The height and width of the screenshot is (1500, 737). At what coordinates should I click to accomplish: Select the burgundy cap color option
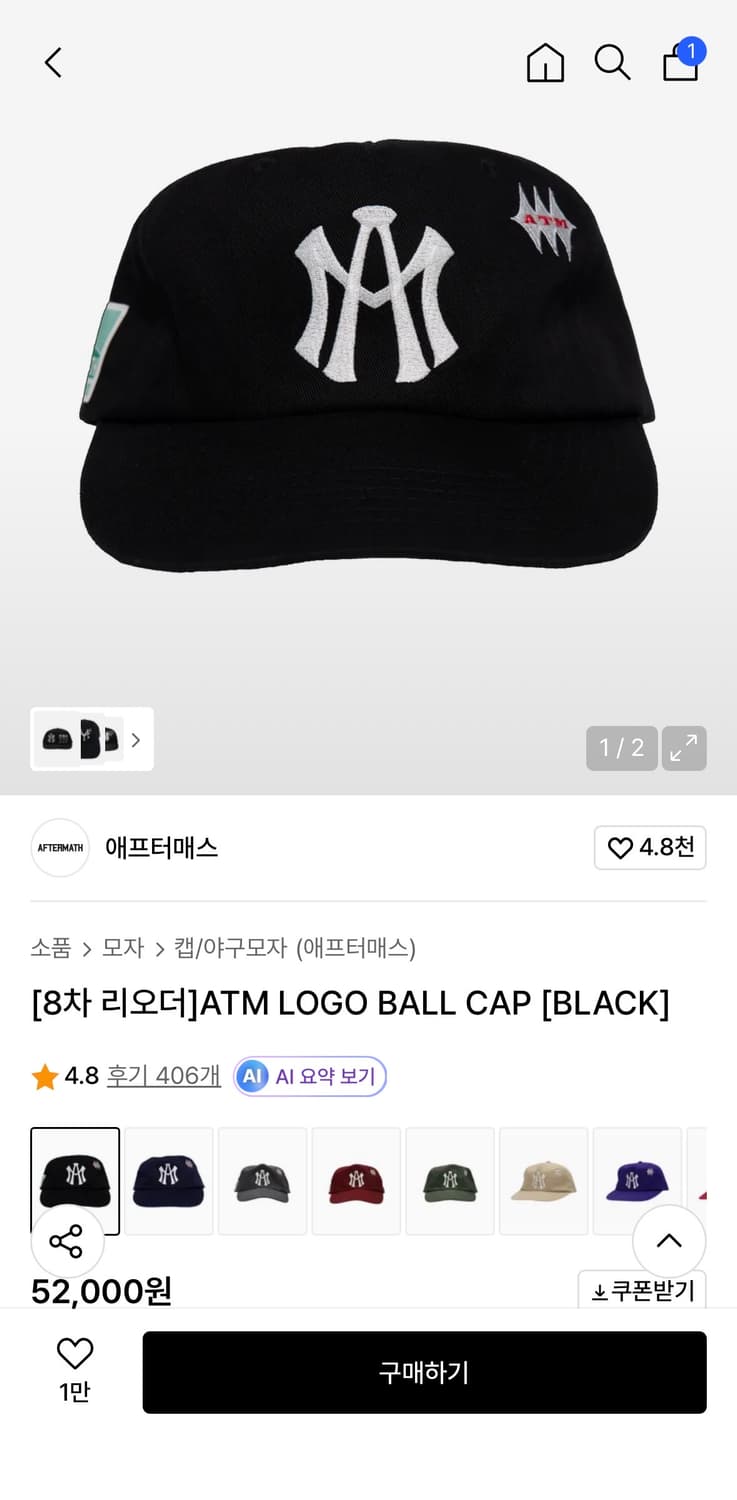[x=356, y=1180]
